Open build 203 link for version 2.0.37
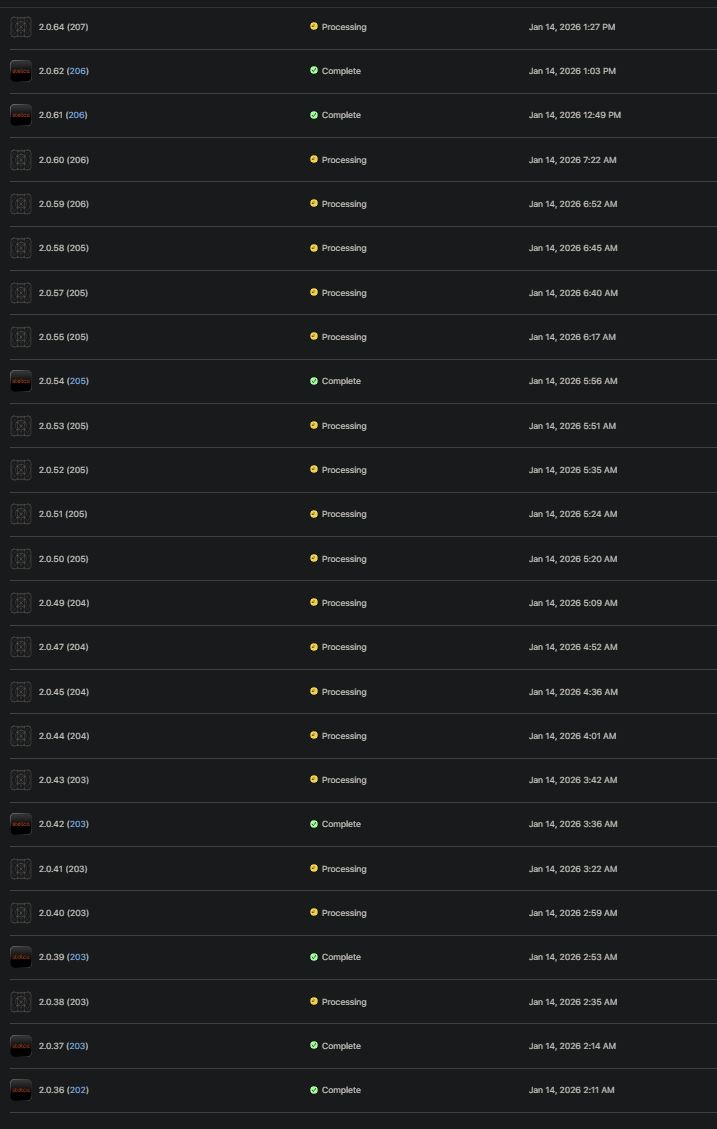717x1129 pixels. coord(77,1046)
